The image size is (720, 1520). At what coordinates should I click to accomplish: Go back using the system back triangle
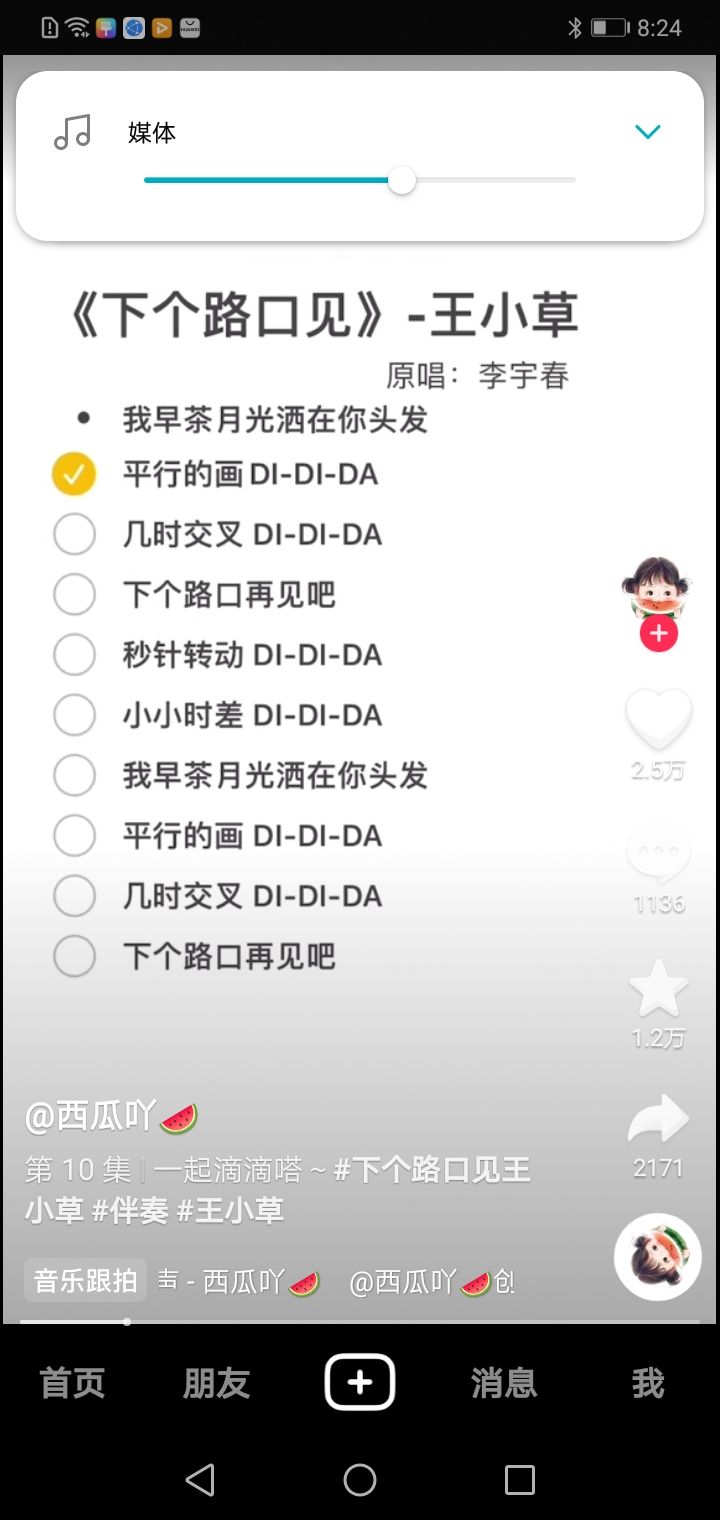(200, 1479)
